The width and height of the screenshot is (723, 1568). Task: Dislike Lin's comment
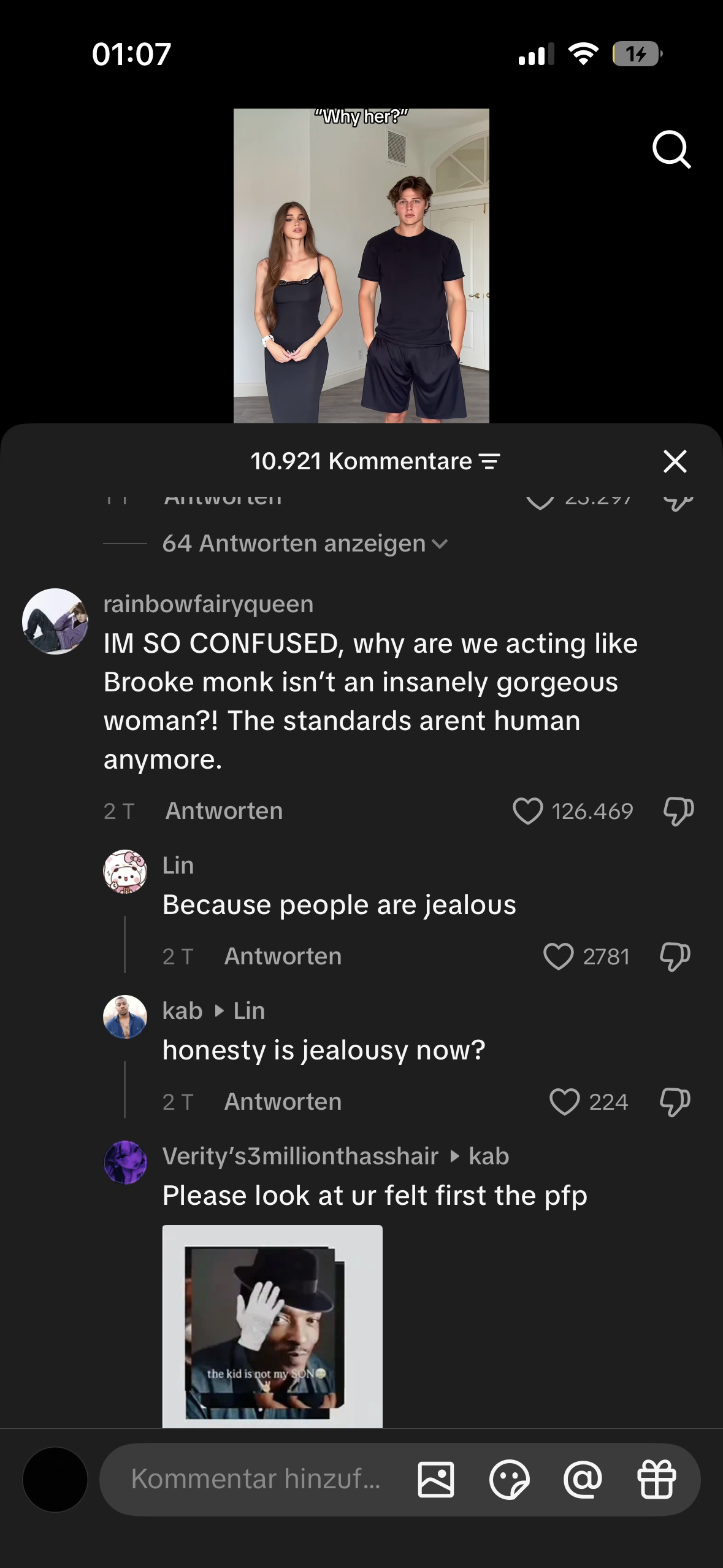(675, 956)
